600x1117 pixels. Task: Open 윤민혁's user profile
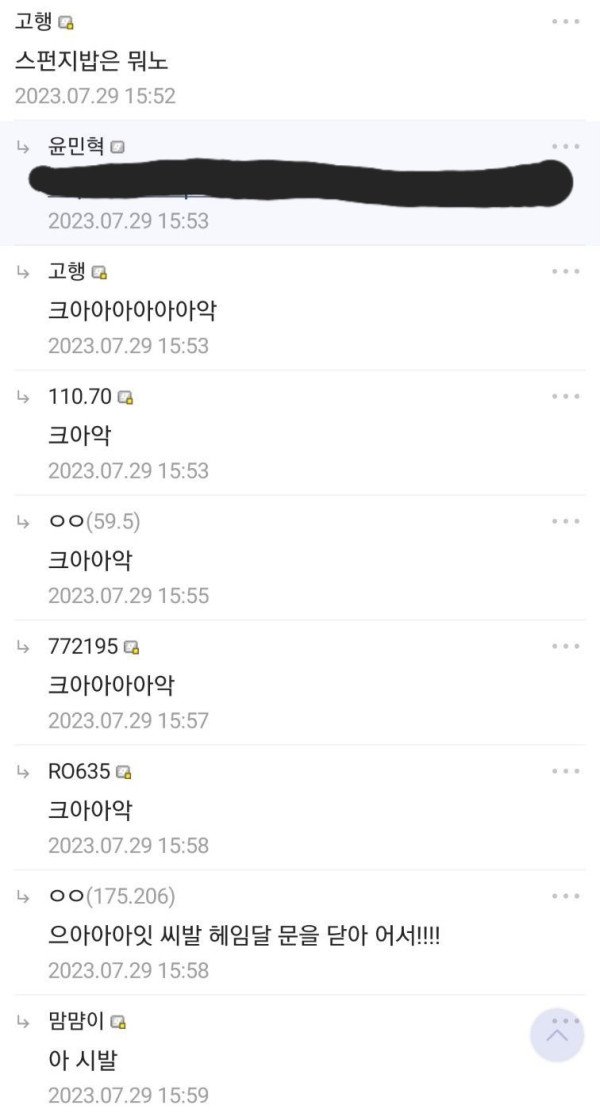tap(76, 147)
